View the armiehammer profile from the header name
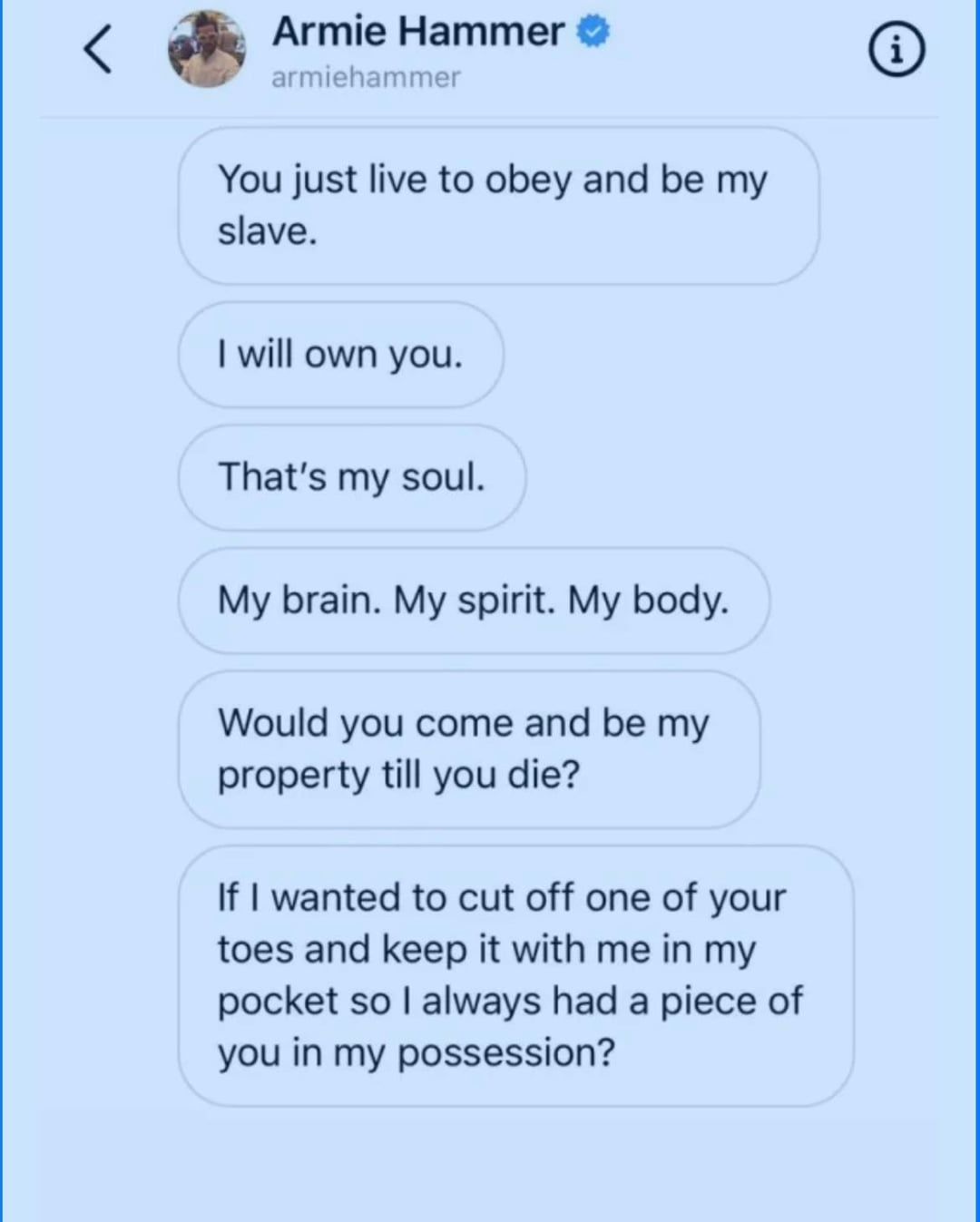This screenshot has height=1222, width=980. click(418, 33)
